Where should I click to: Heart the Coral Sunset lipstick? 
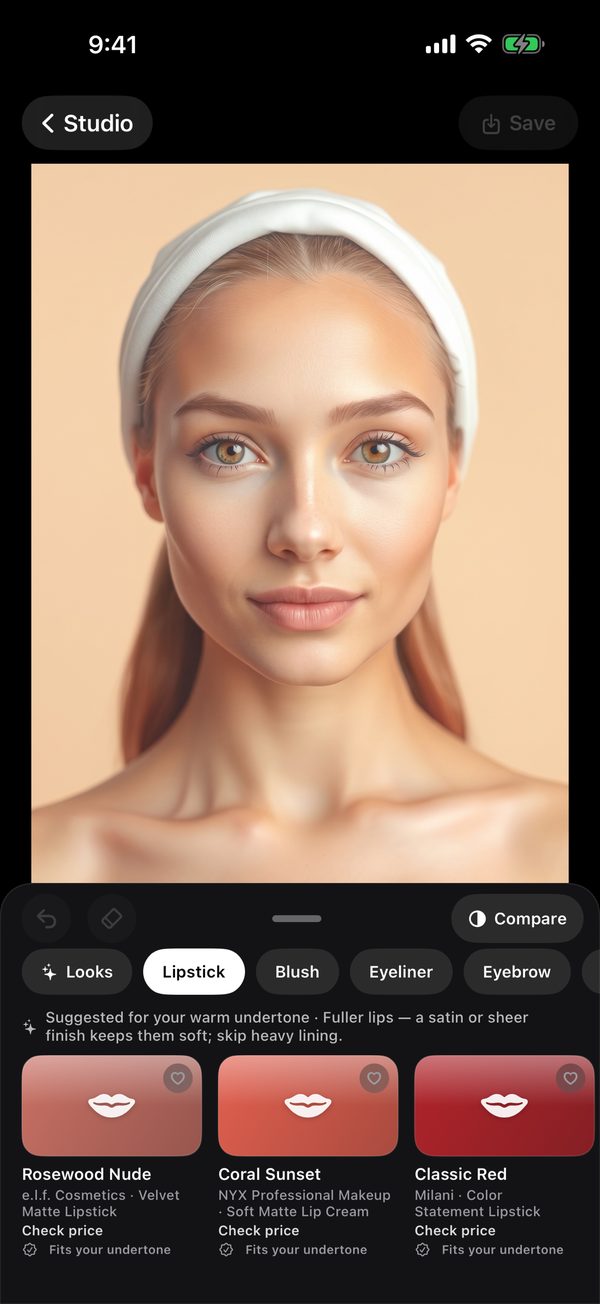(x=374, y=1078)
